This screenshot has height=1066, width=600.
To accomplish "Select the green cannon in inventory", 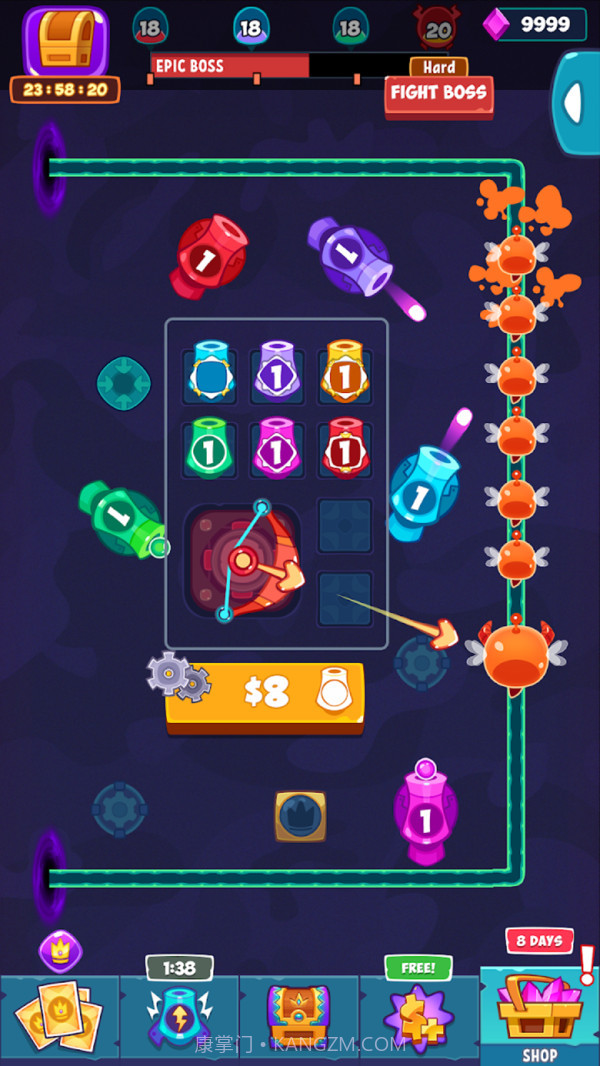I will point(209,449).
